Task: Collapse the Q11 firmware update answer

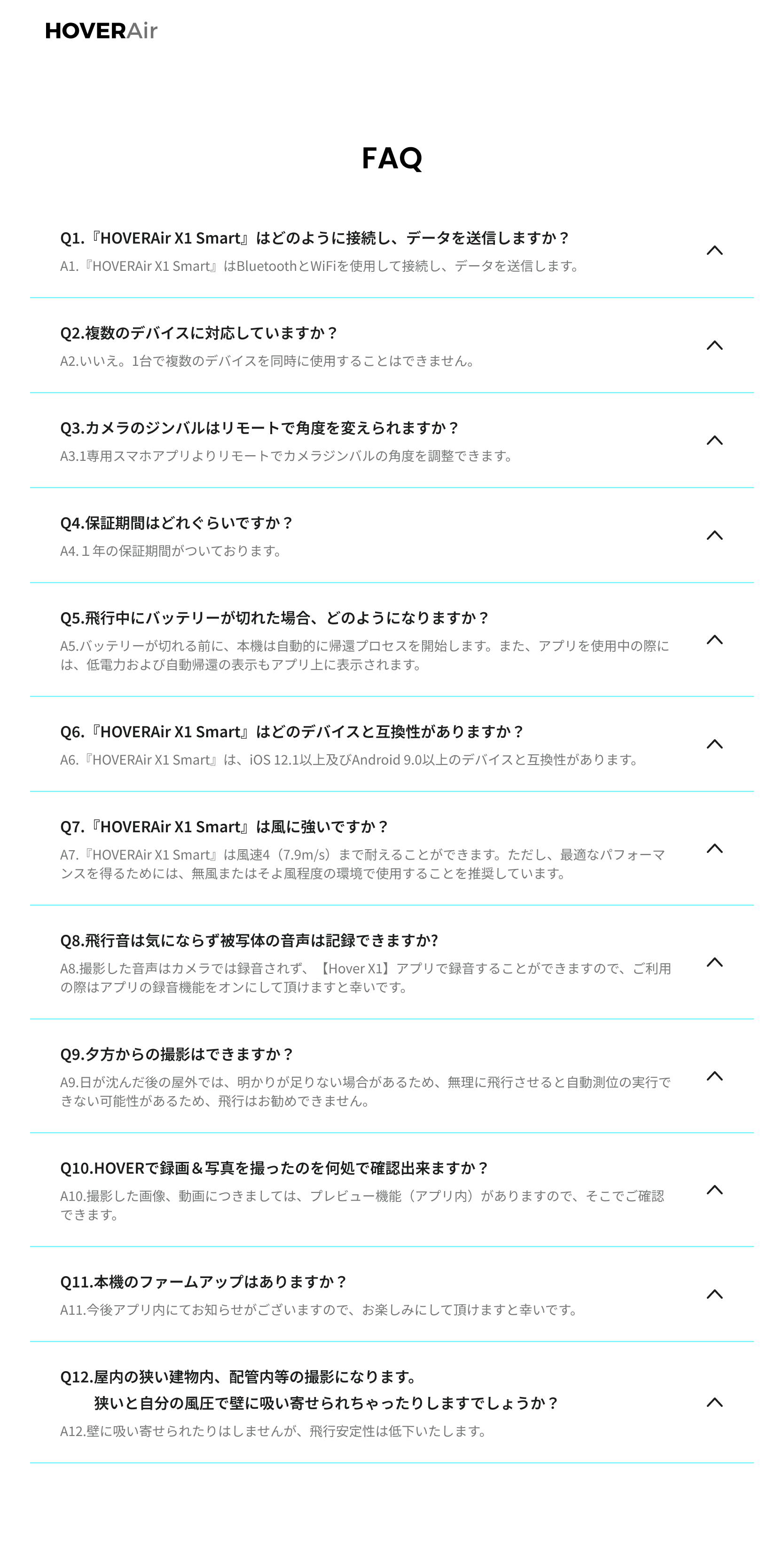Action: point(714,1294)
